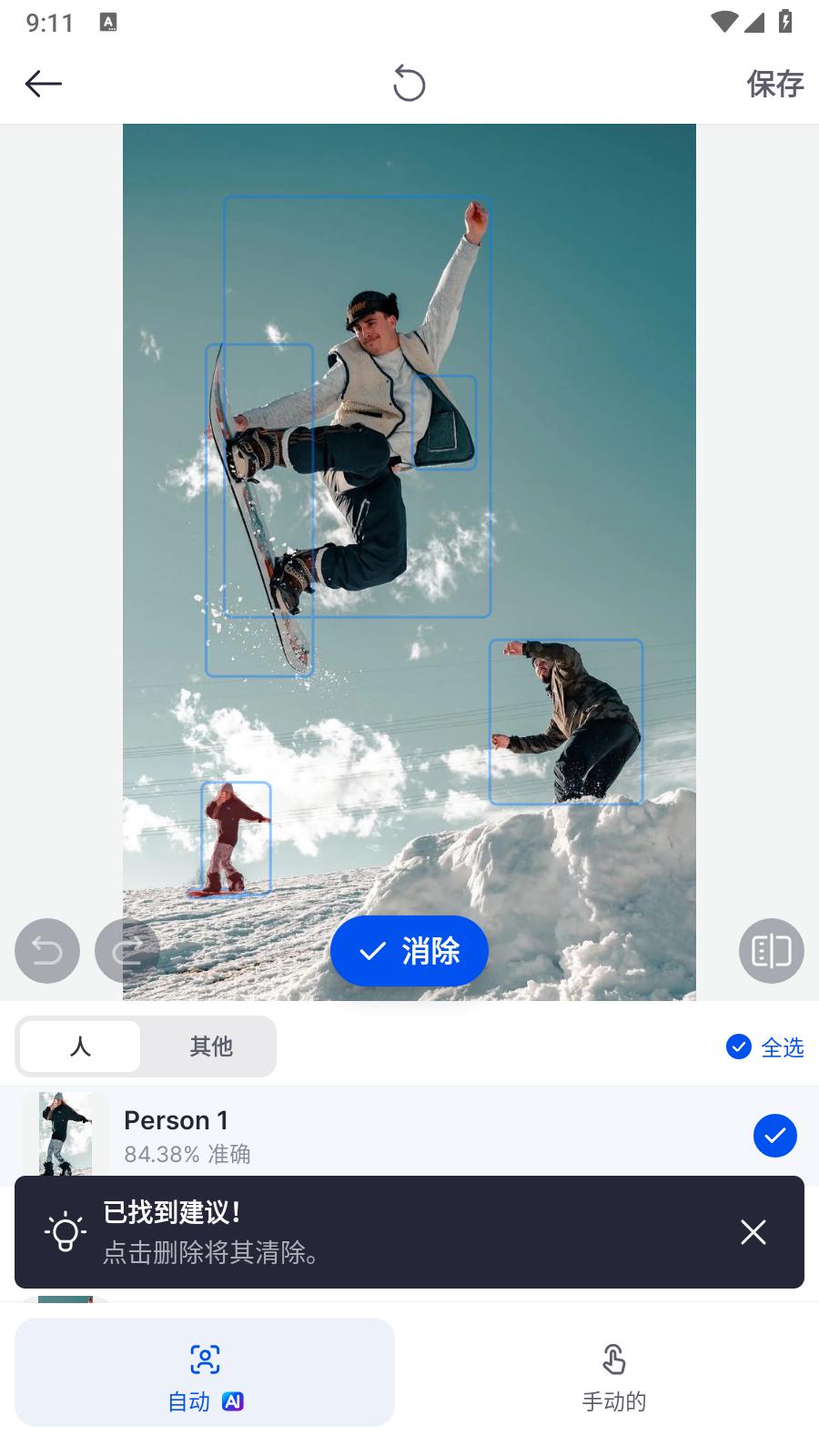Switch to 手动的 manual mode

click(x=614, y=1372)
